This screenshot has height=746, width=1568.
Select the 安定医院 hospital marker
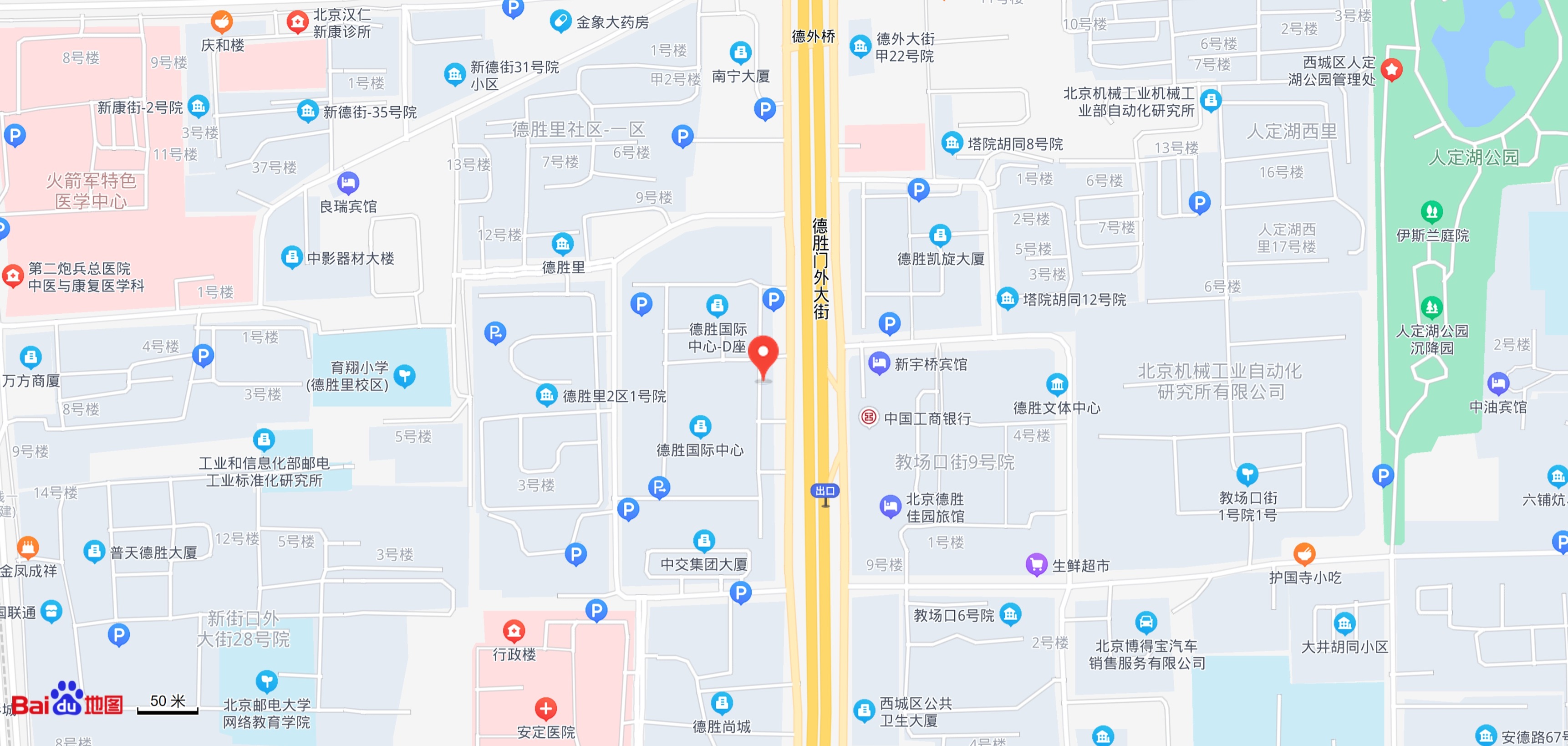click(545, 709)
